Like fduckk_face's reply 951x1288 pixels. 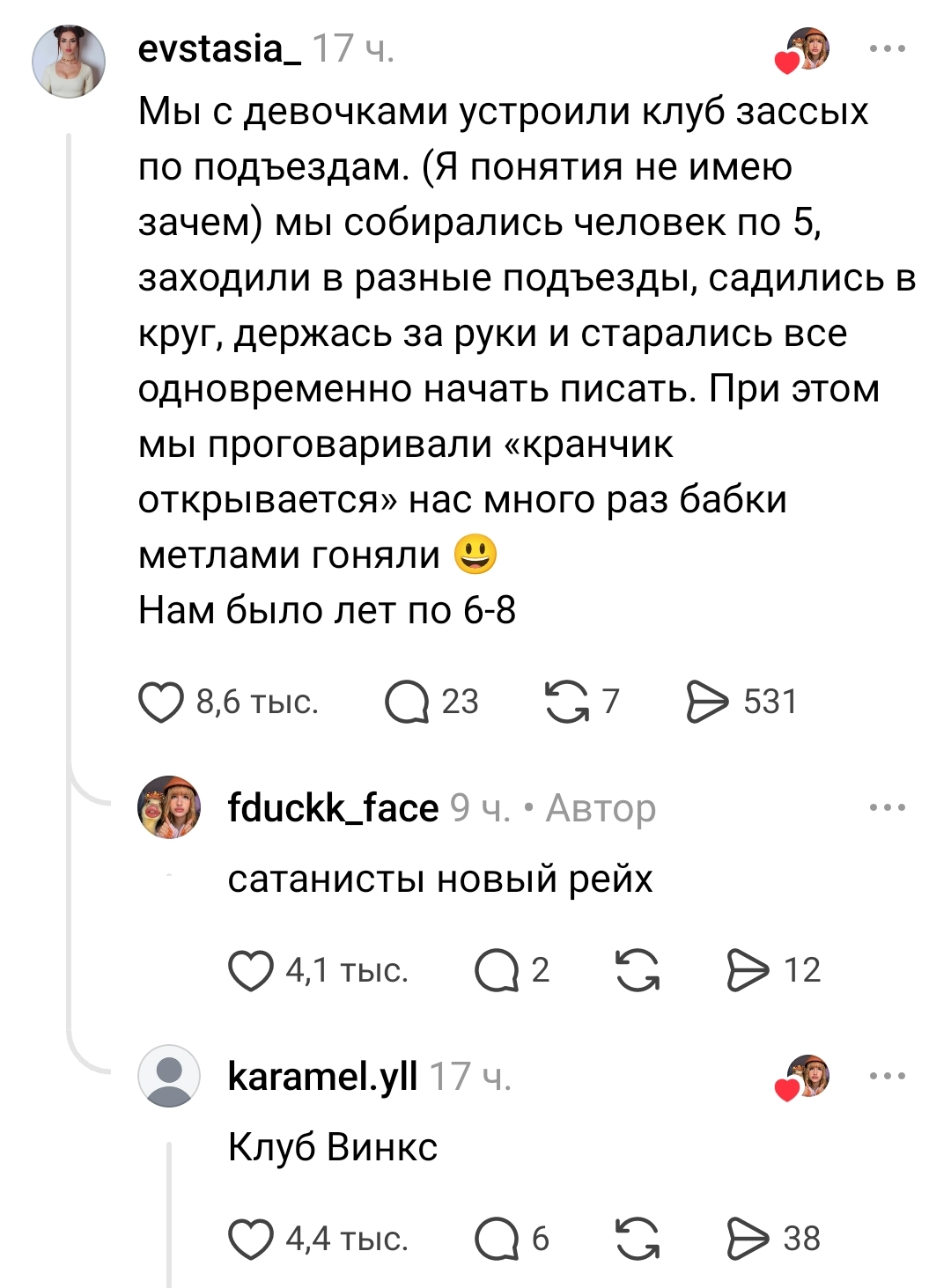click(251, 970)
